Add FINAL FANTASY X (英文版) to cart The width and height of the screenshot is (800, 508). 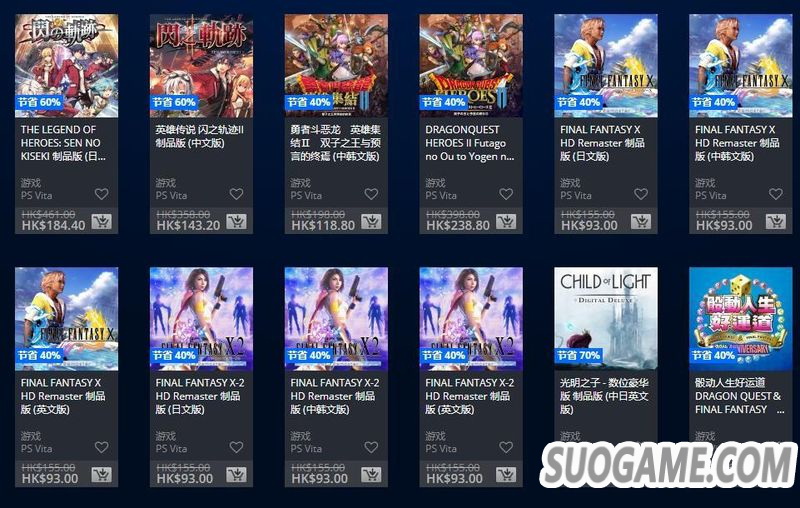[x=101, y=475]
